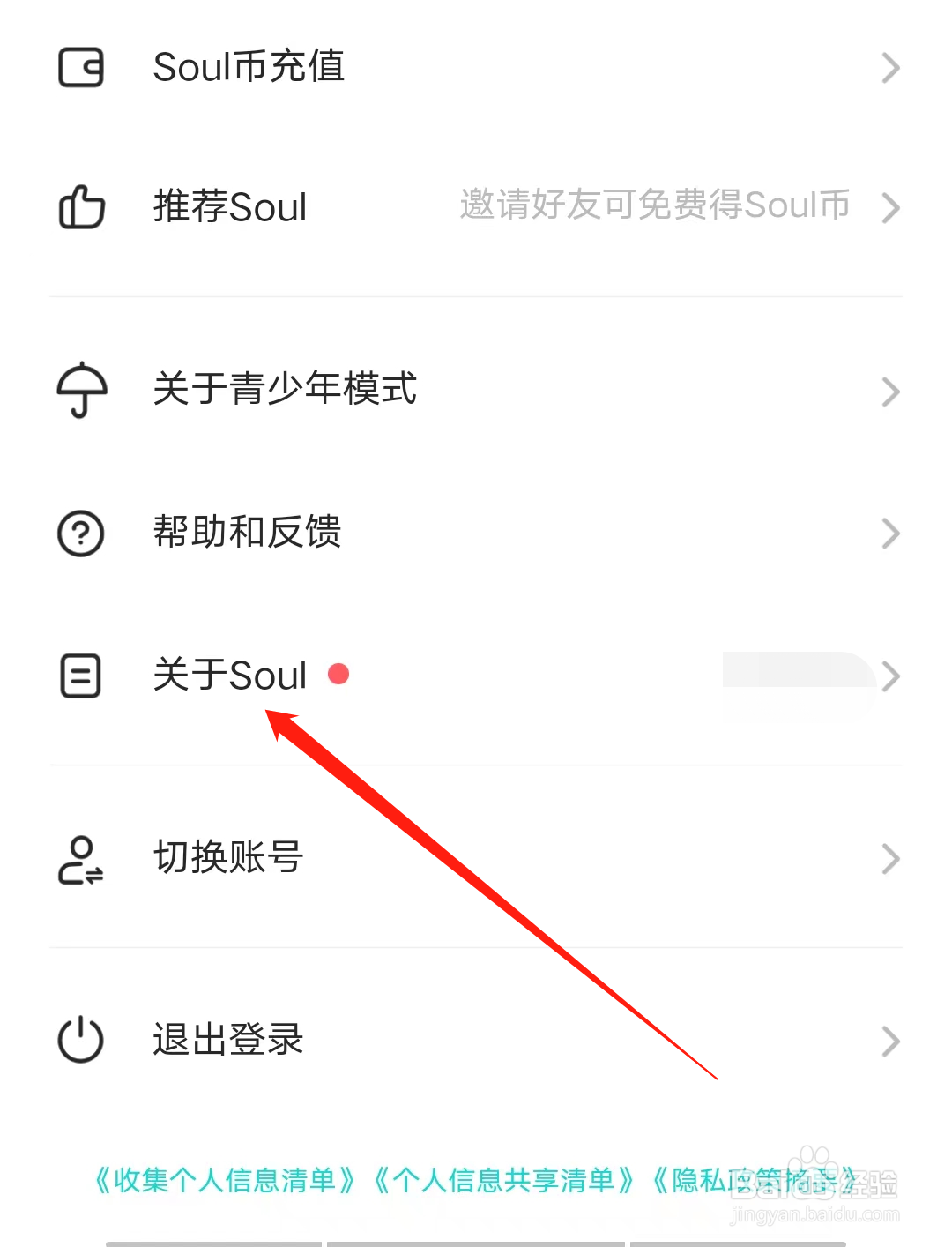Image resolution: width=952 pixels, height=1247 pixels.
Task: Select the 切换账号 menu item
Action: (x=227, y=858)
